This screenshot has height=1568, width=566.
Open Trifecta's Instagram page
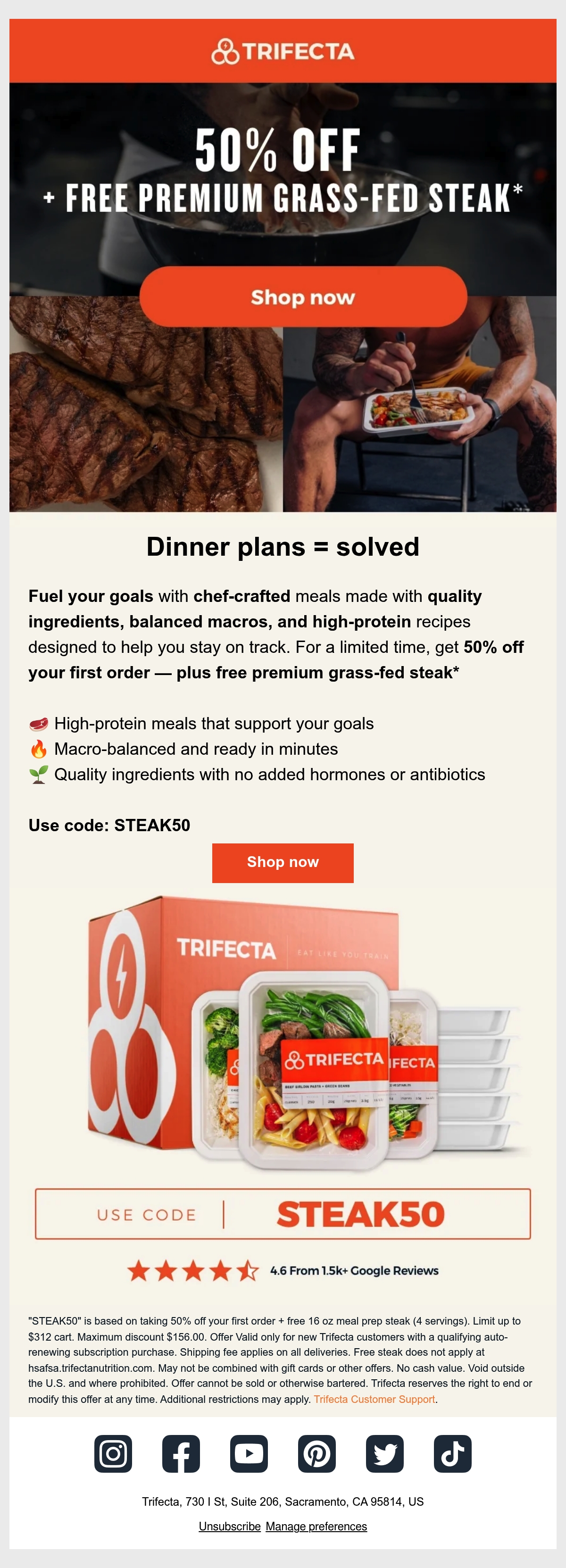coord(113,1453)
